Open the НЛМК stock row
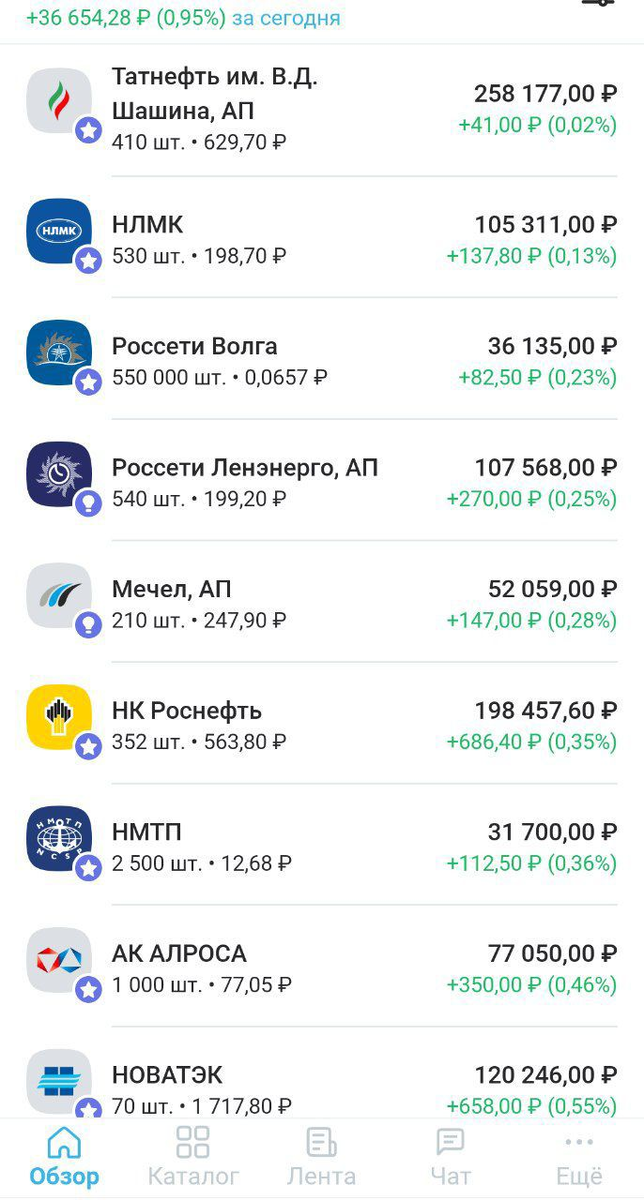The image size is (644, 1200). tap(322, 237)
